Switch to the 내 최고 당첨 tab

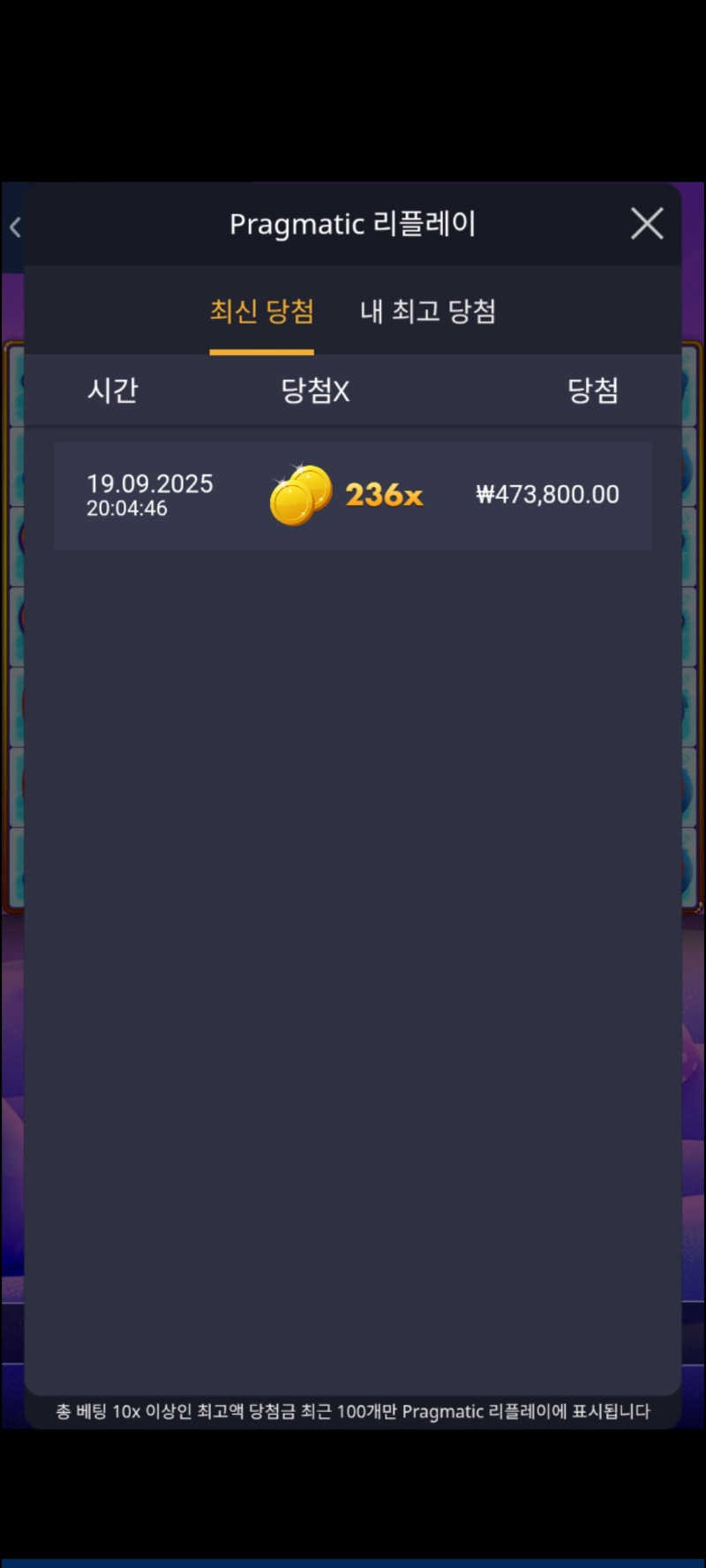point(428,311)
